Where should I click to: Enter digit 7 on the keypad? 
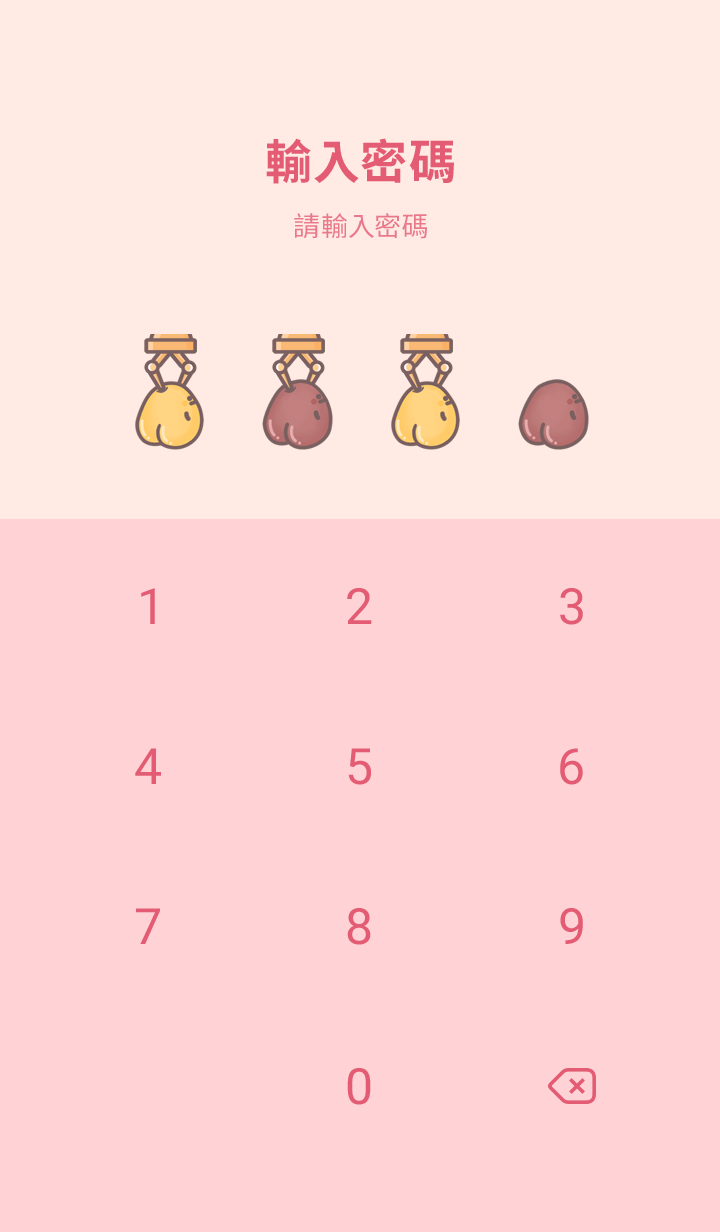tap(148, 927)
